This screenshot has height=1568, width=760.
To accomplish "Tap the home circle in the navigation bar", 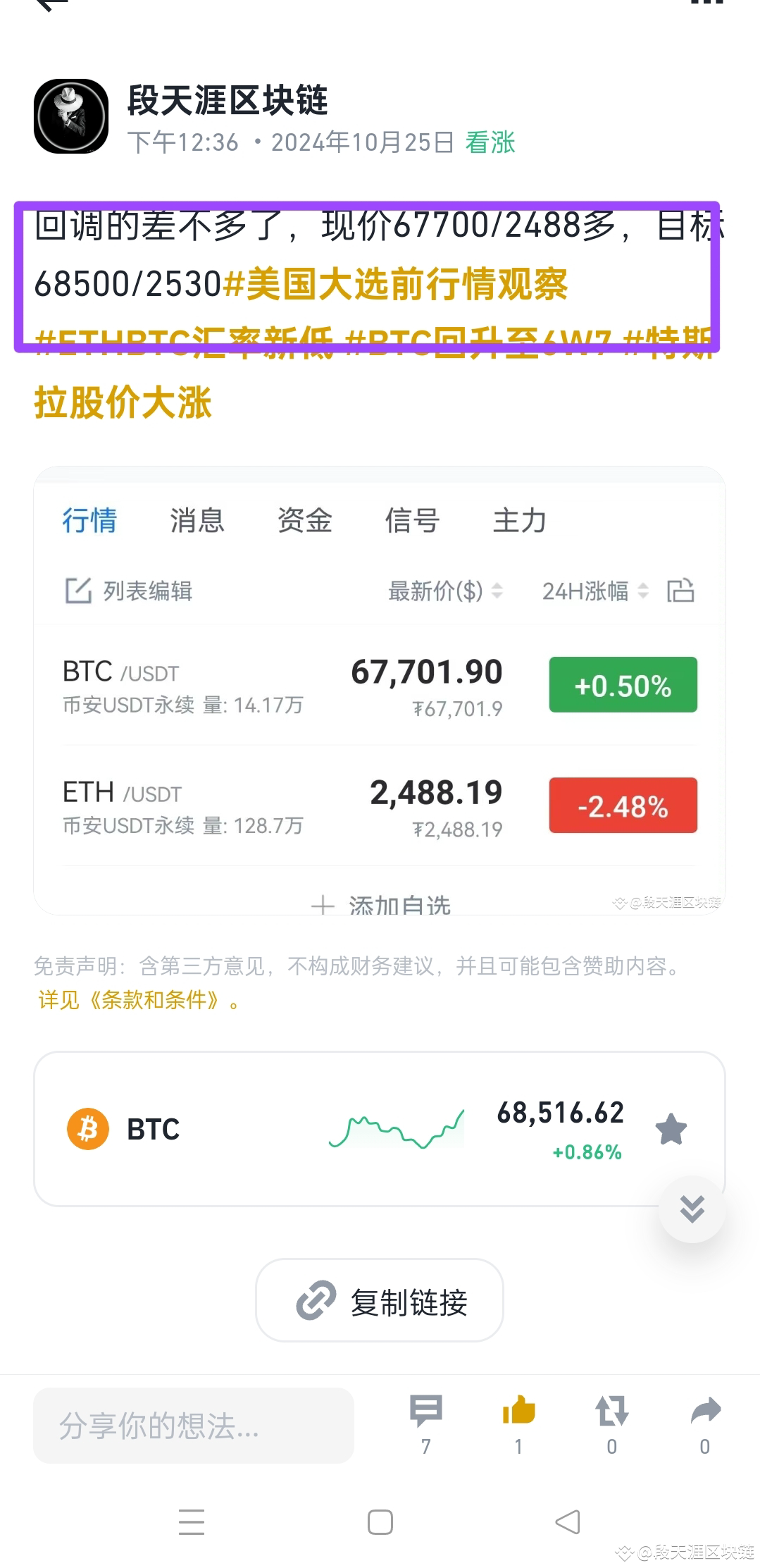I will tap(380, 1523).
